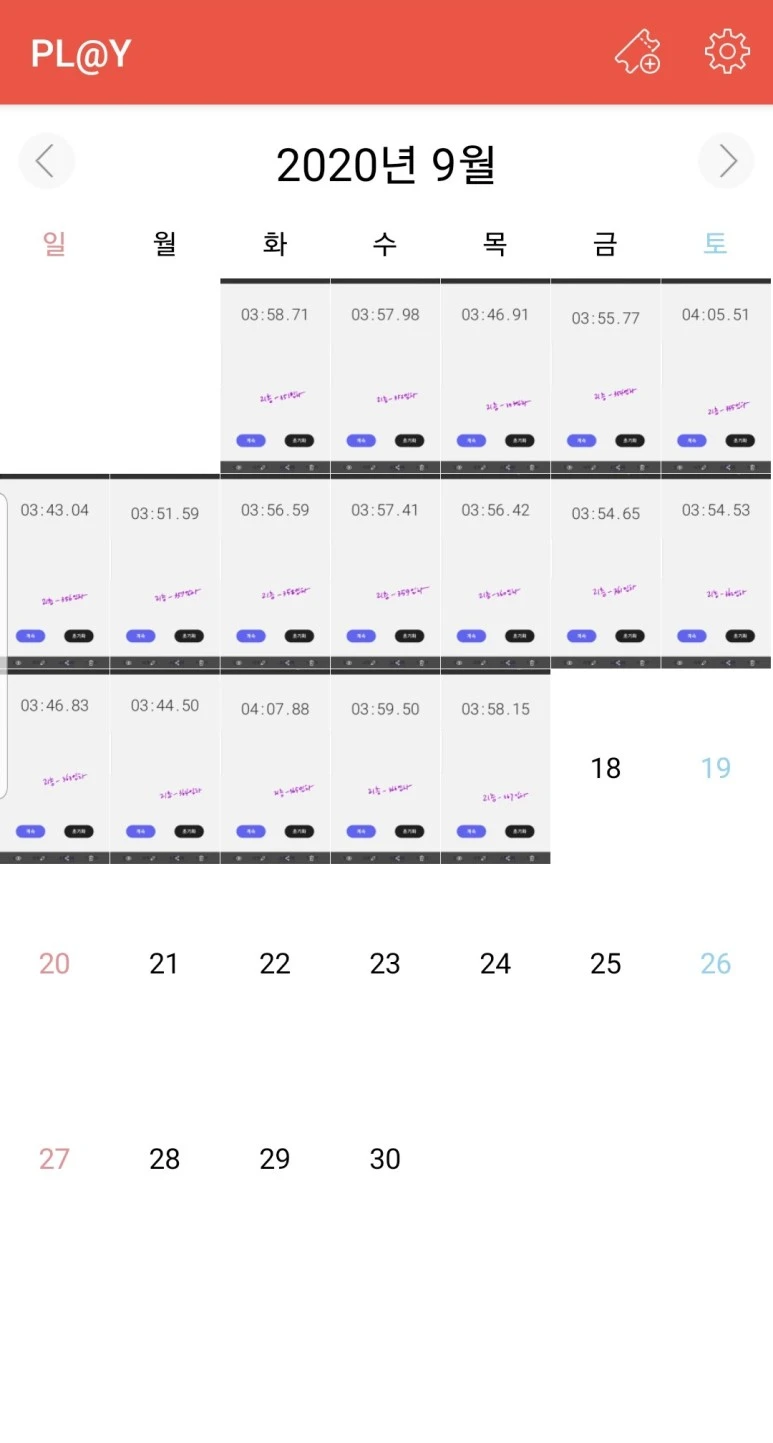
Task: Select September 18 on the calendar
Action: 605,768
